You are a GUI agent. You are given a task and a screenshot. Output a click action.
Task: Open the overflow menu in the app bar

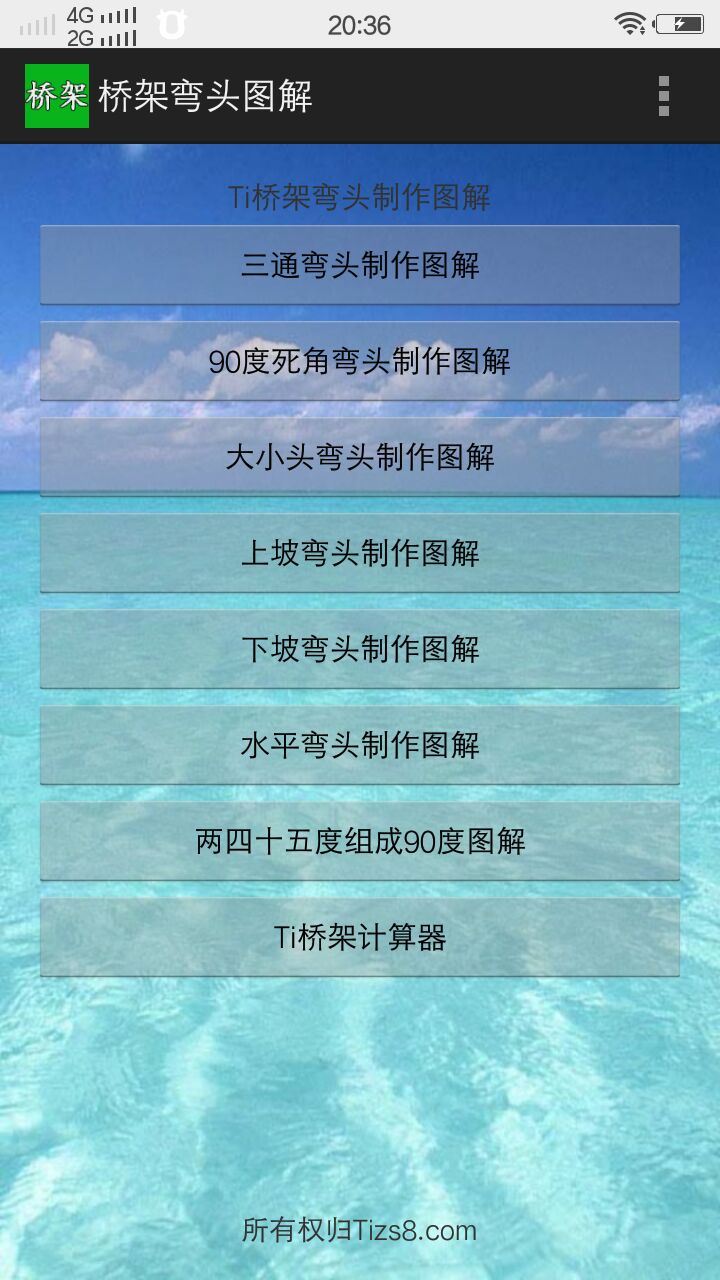[663, 96]
